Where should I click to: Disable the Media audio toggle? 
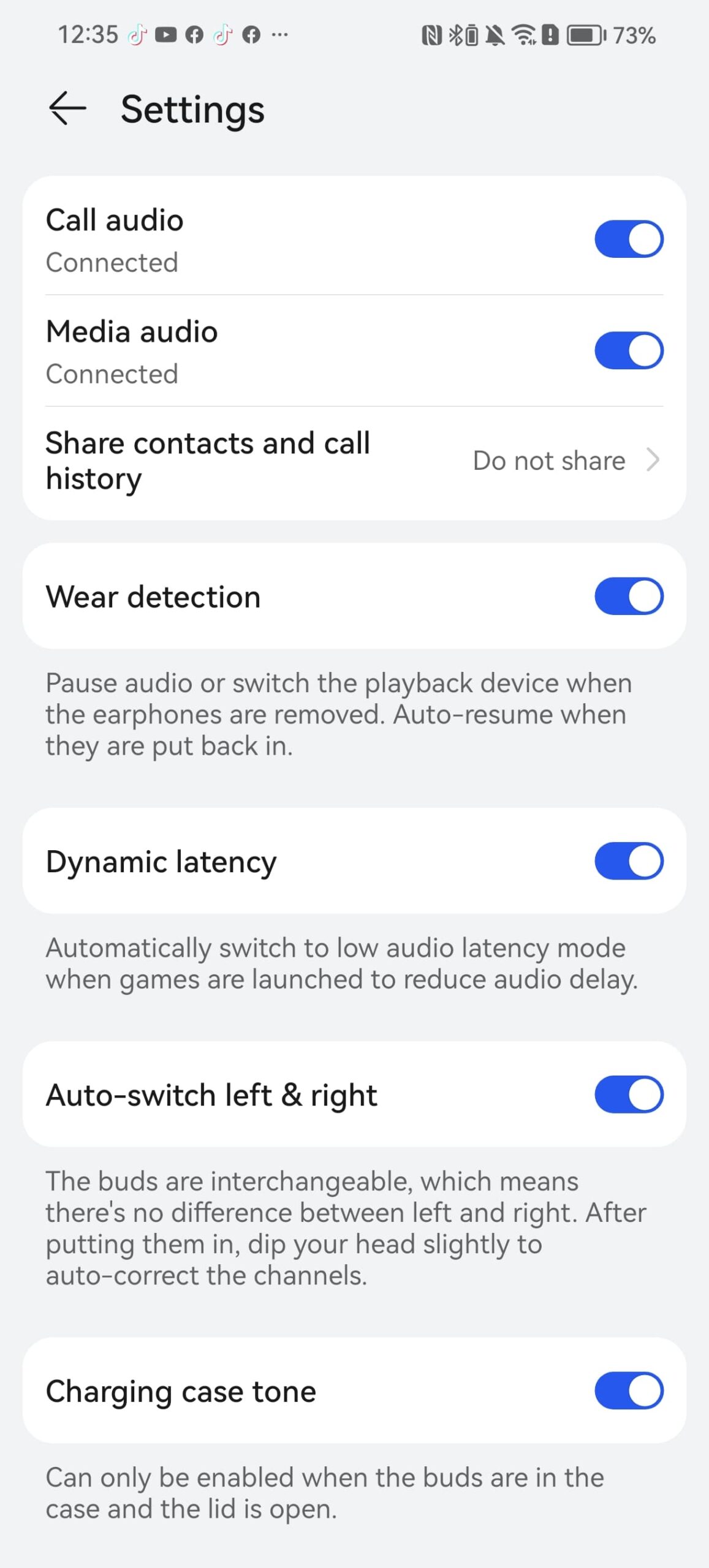(629, 351)
